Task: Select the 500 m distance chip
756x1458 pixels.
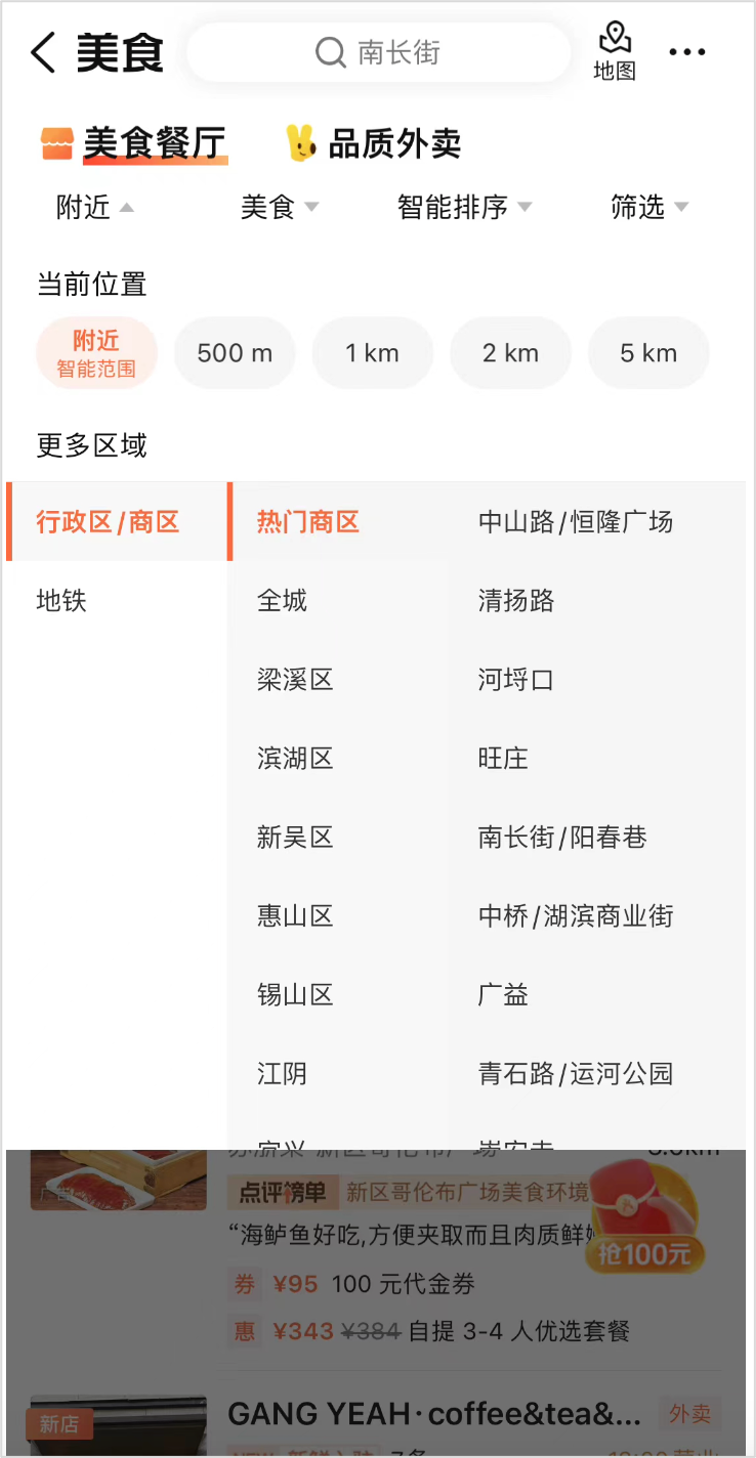Action: click(235, 353)
